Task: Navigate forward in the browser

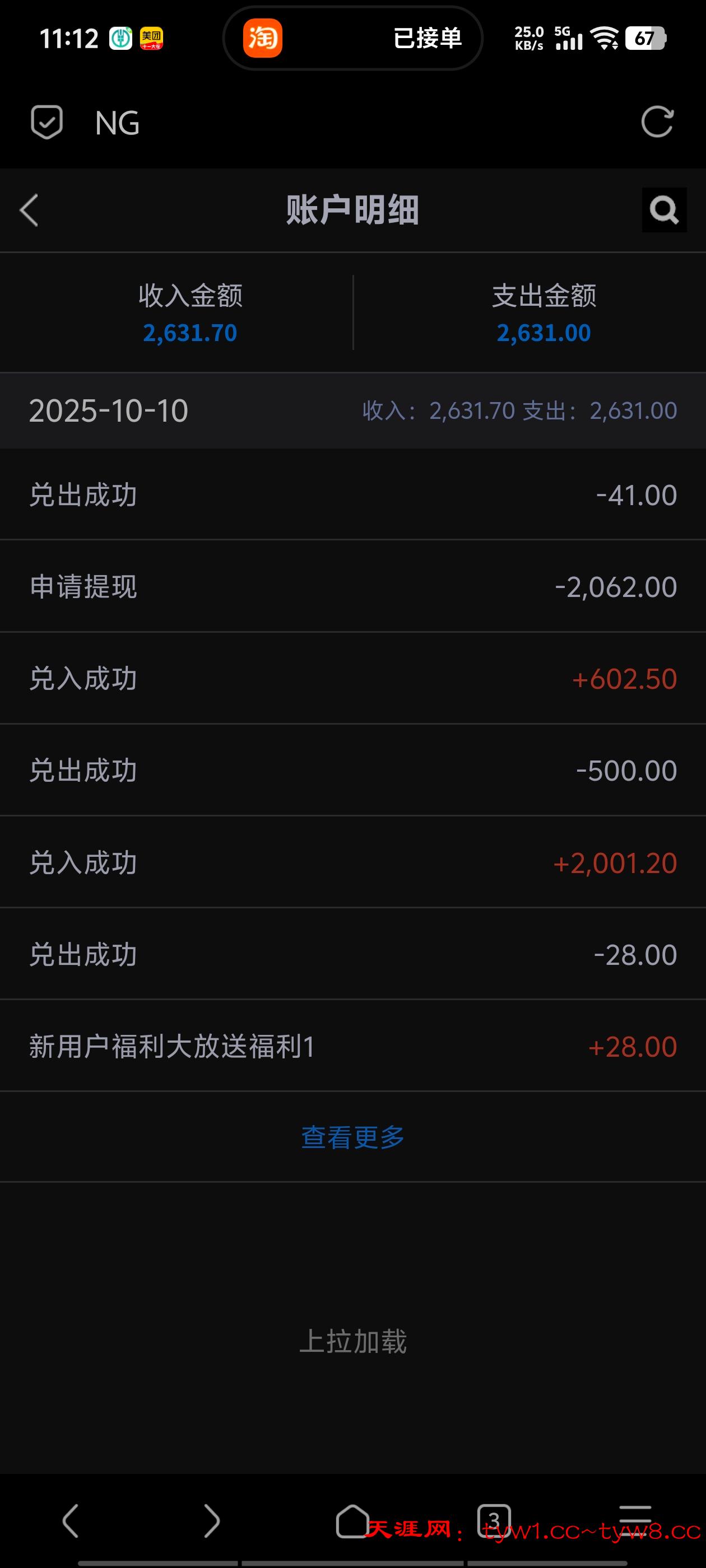Action: 211,1520
